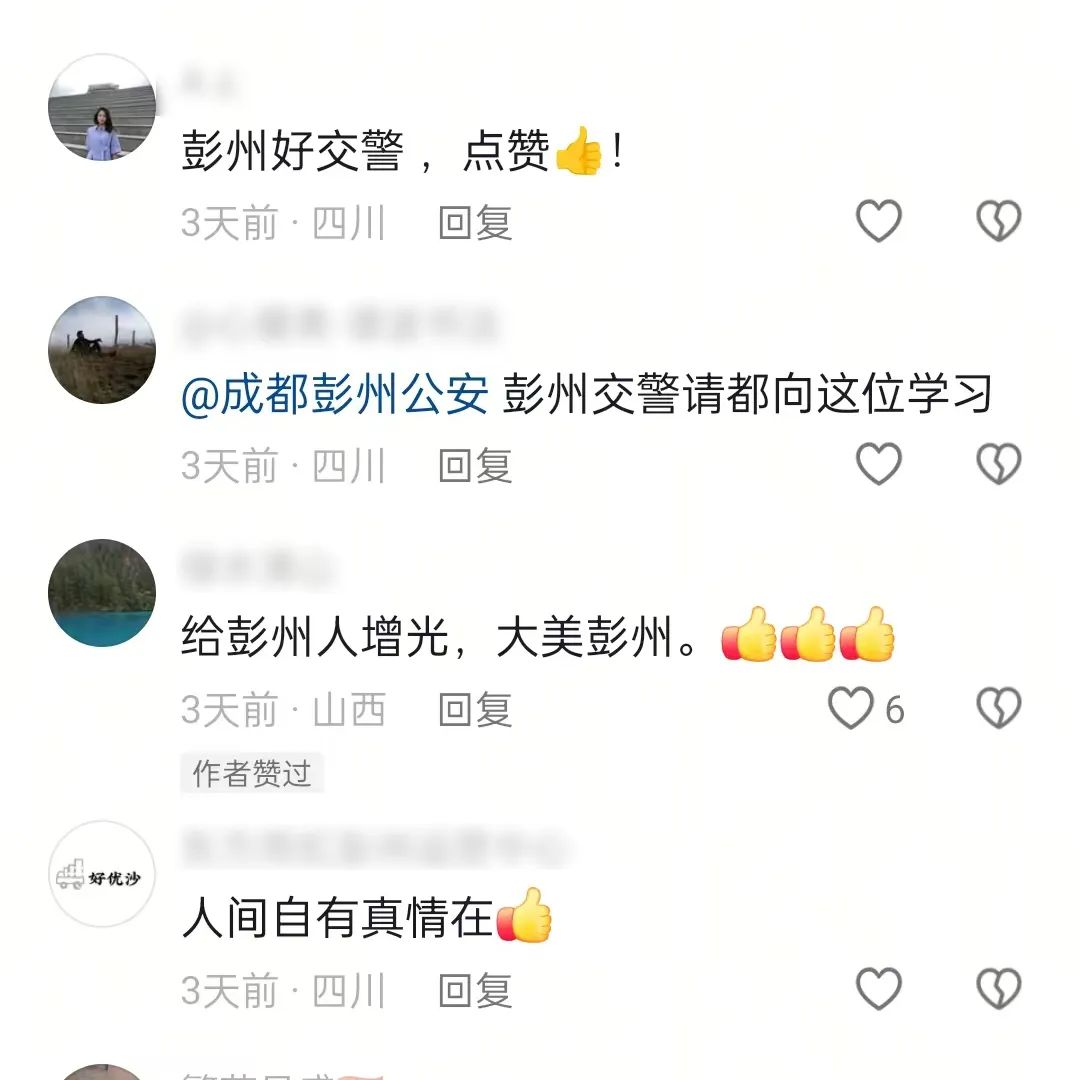Image resolution: width=1080 pixels, height=1080 pixels.
Task: Dislike the comment "彭州好交警，点赞"
Action: [x=998, y=221]
